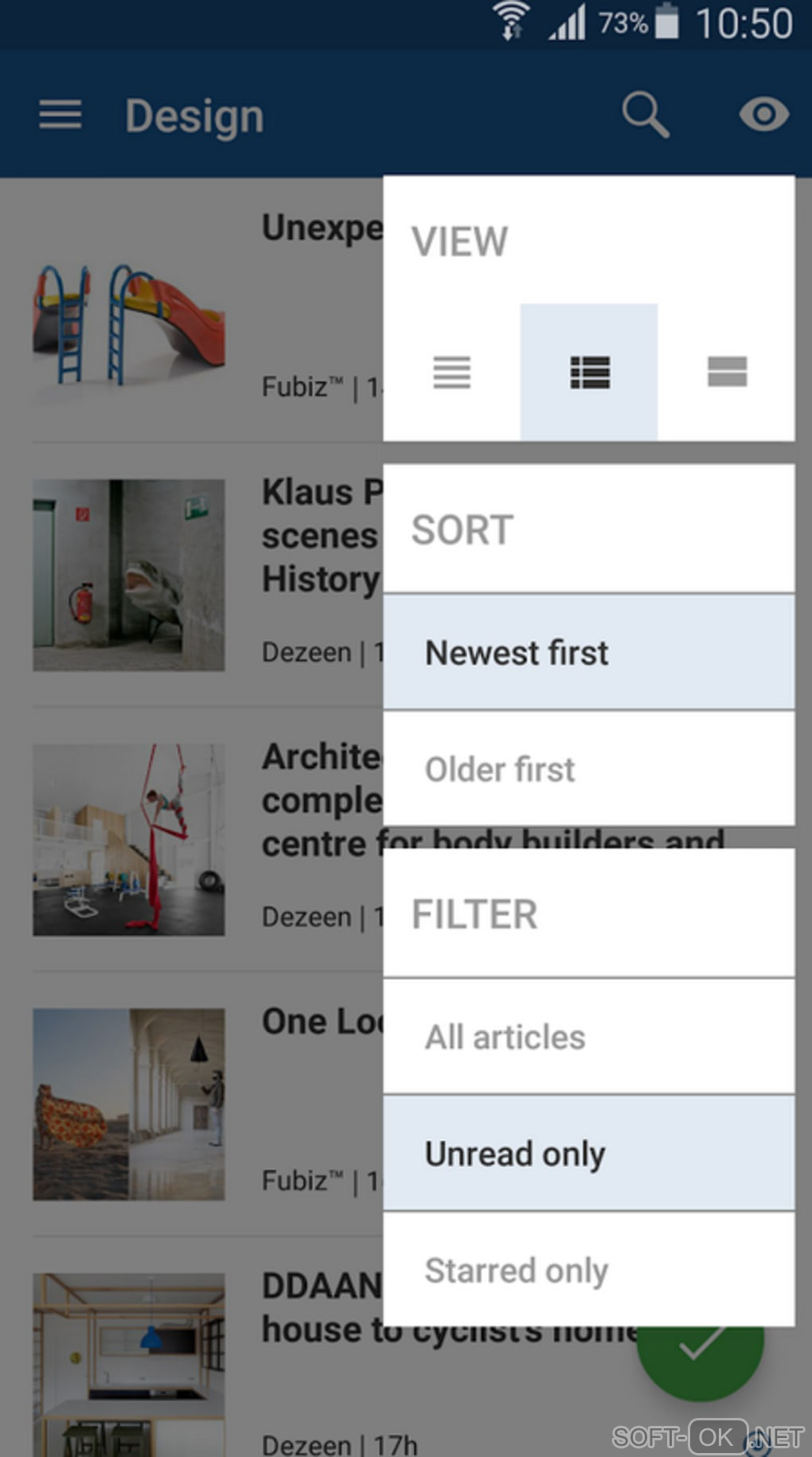Image resolution: width=812 pixels, height=1457 pixels.
Task: Sort articles by Newest first
Action: point(588,653)
